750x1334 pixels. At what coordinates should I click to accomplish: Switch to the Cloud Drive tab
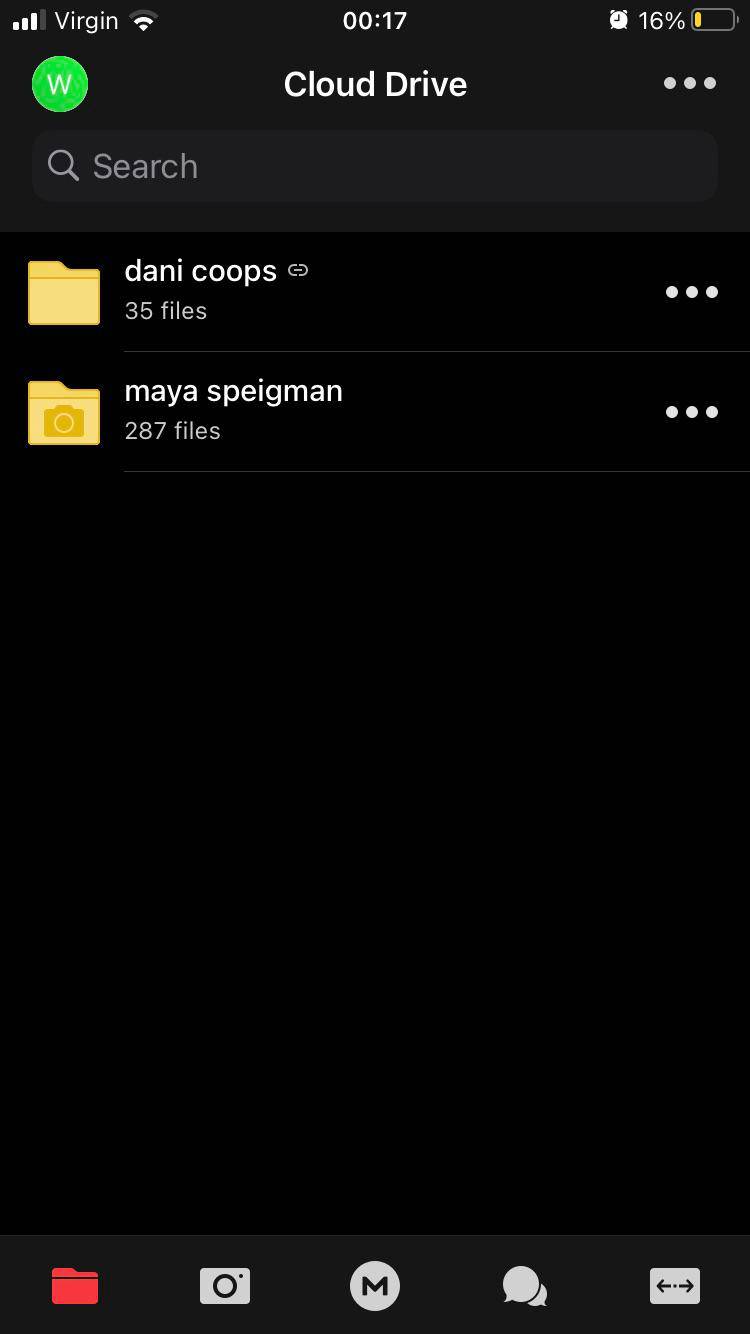(75, 1286)
